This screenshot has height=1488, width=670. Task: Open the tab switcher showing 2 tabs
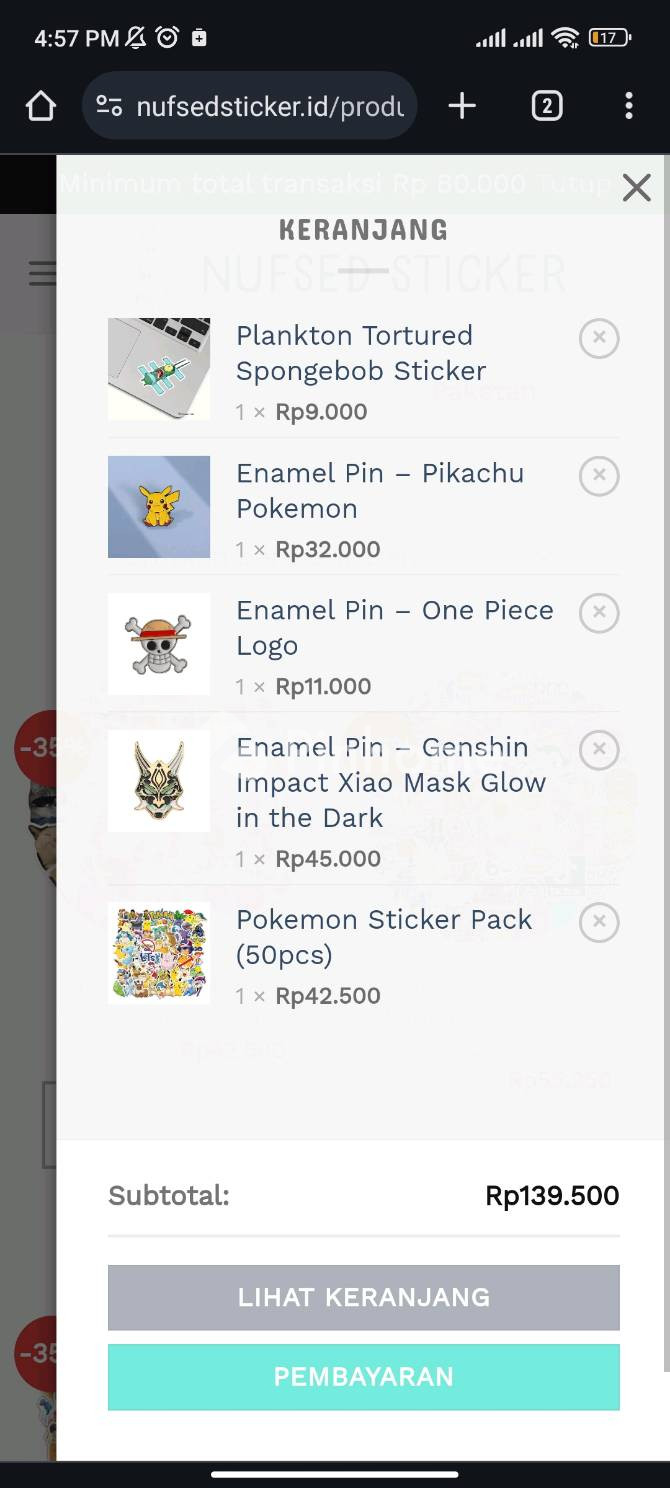[546, 106]
